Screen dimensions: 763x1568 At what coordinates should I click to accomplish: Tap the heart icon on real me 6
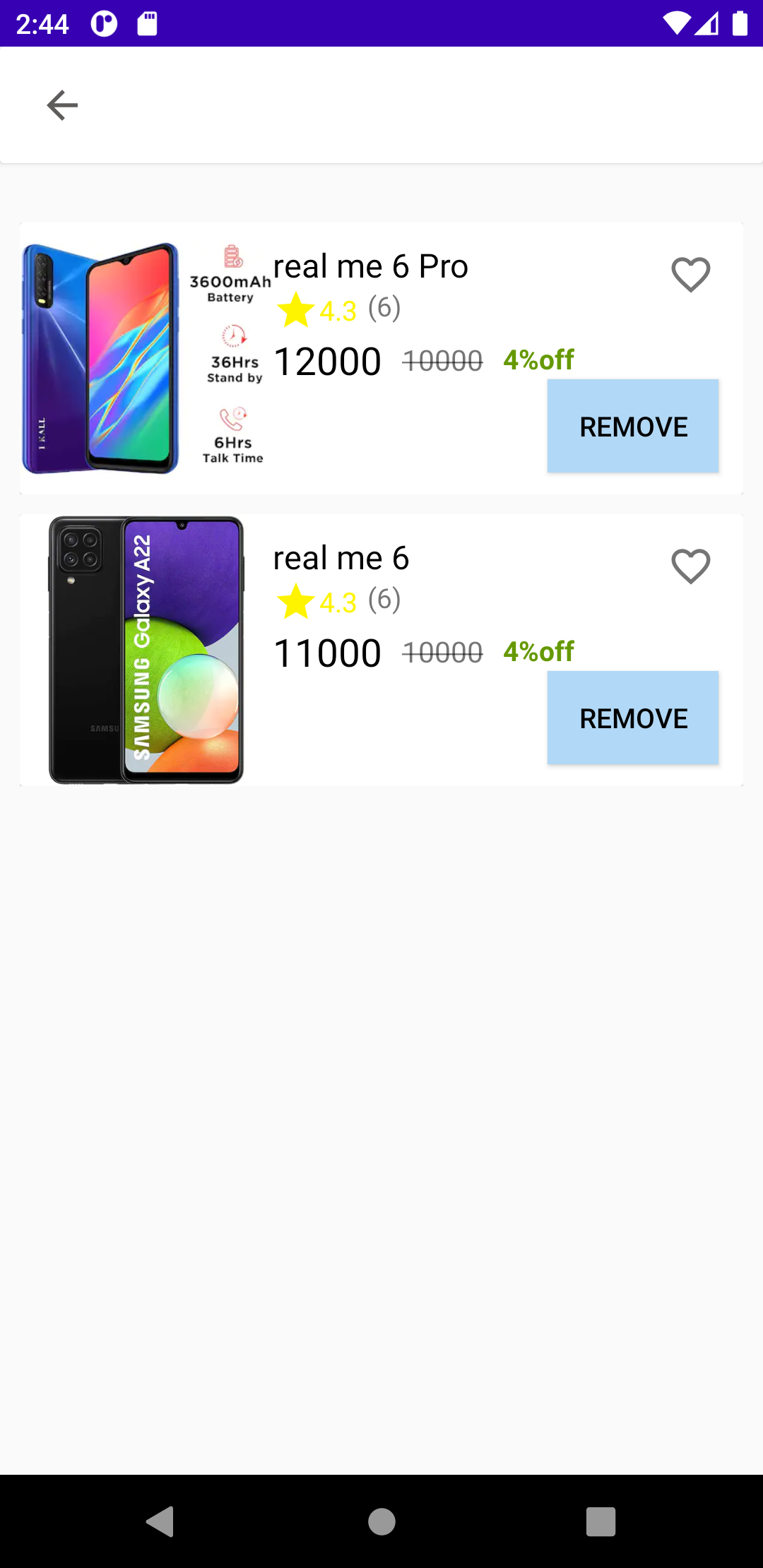point(690,566)
